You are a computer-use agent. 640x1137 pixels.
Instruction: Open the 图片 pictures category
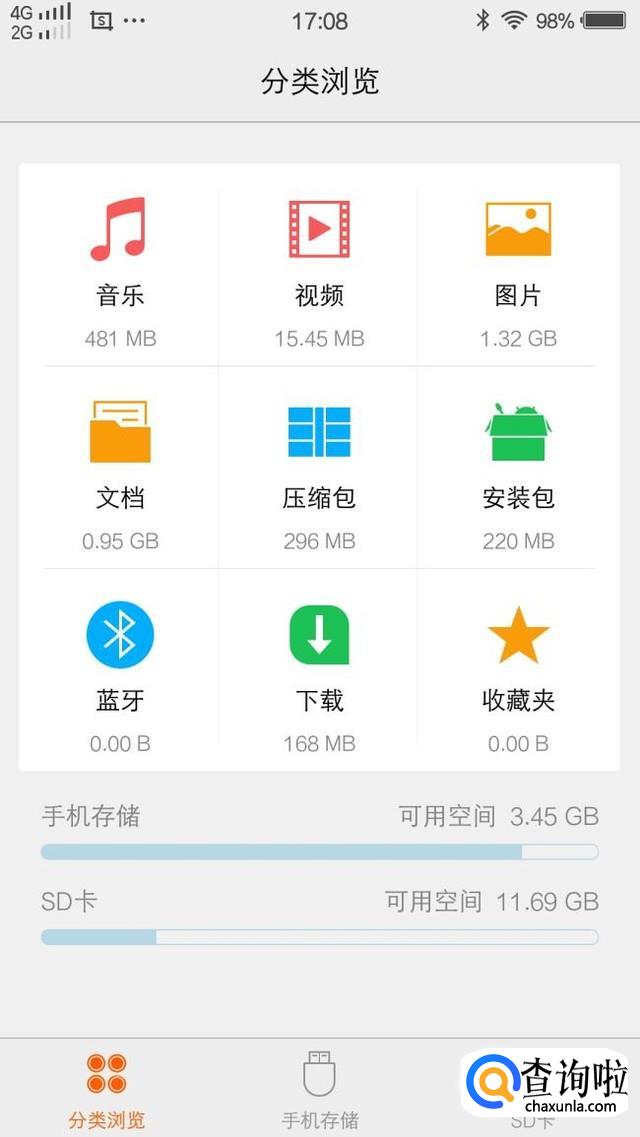tap(518, 265)
